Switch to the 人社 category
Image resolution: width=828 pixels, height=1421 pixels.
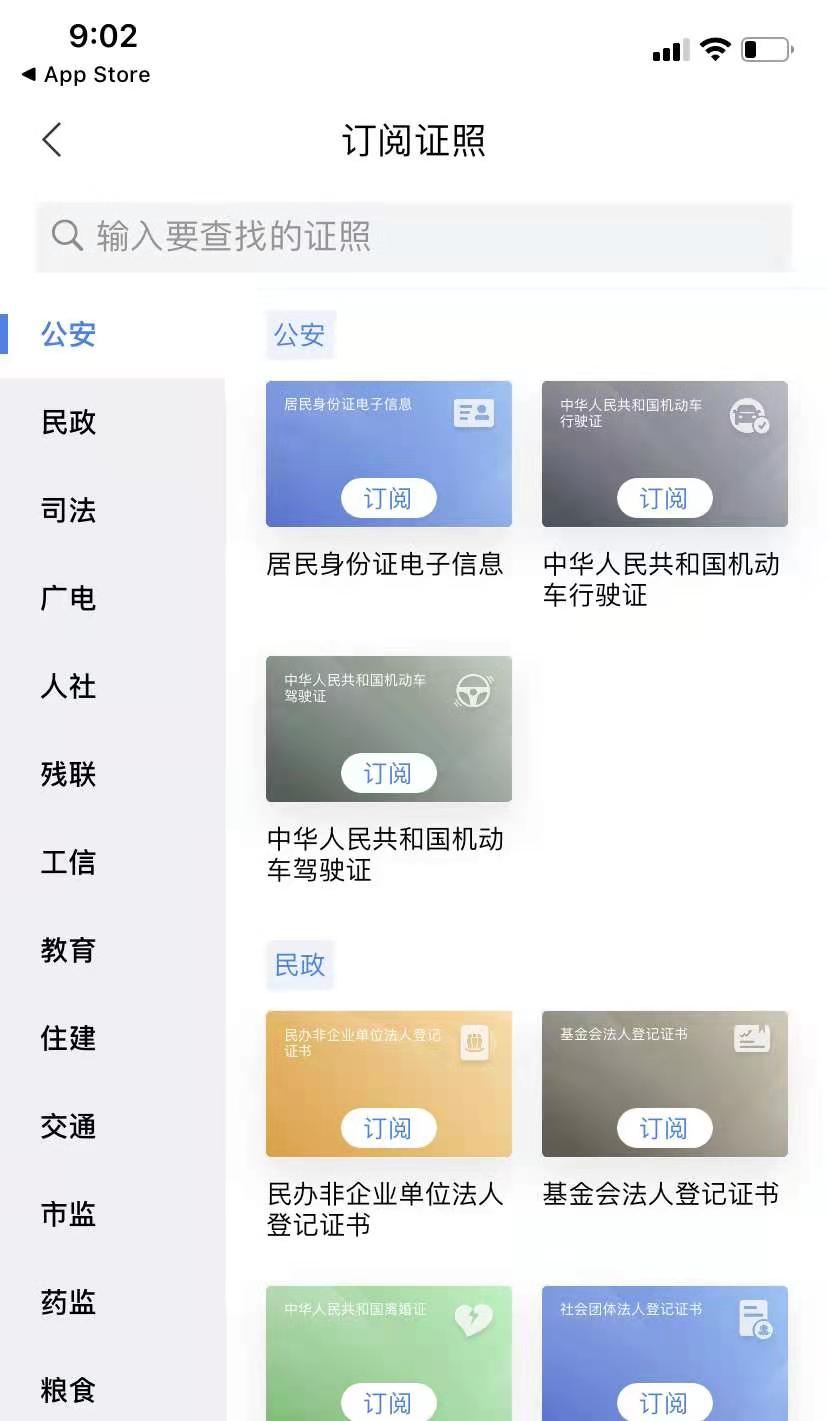coord(69,686)
